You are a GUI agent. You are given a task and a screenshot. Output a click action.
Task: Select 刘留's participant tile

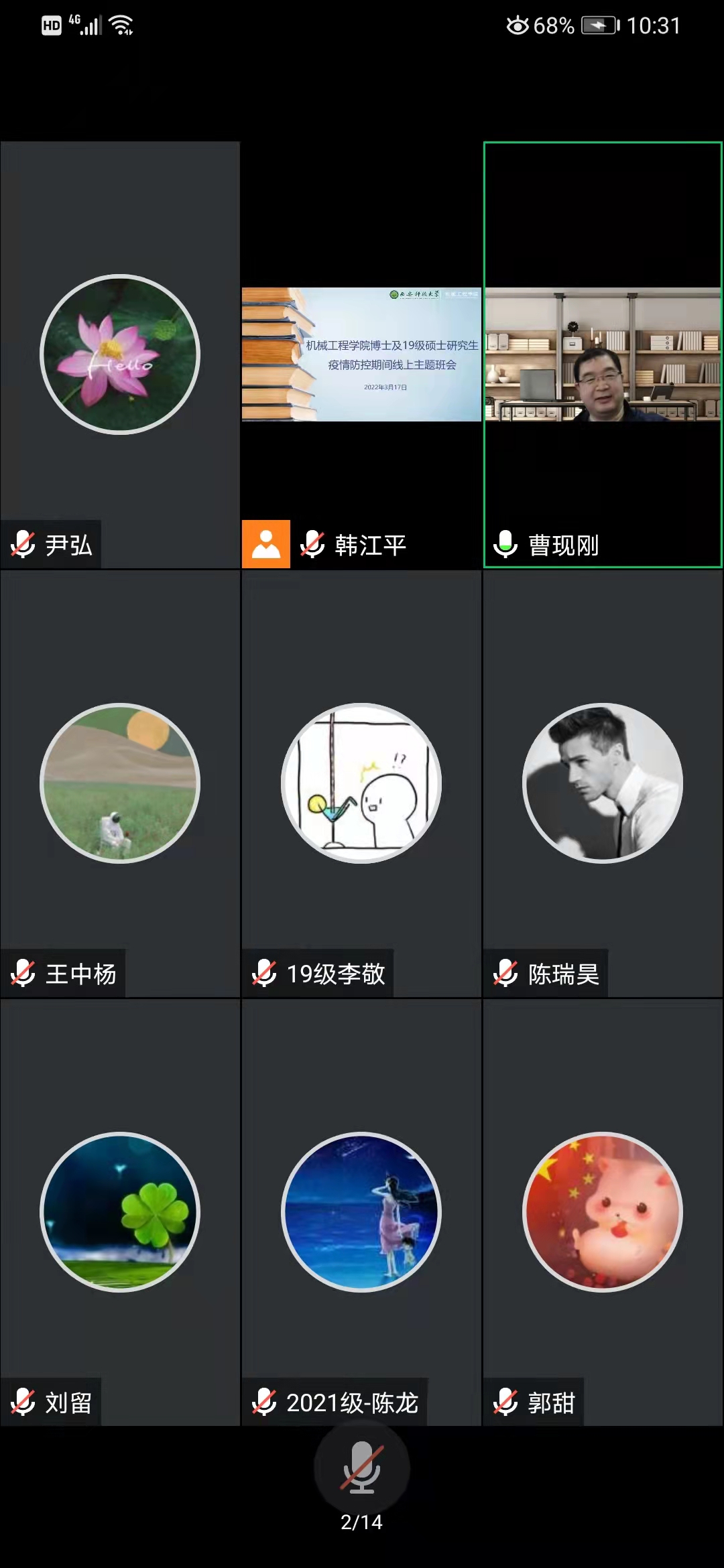point(120,1212)
